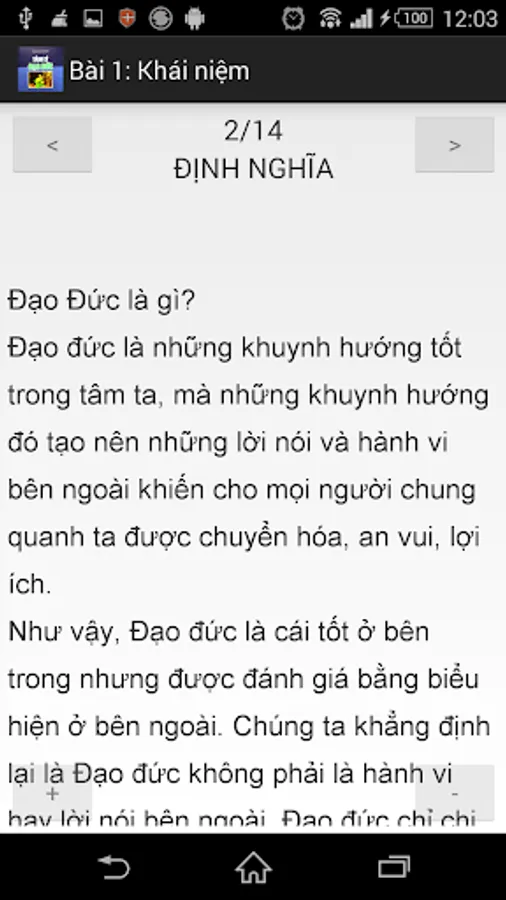Increase text size with the + button

52,793
